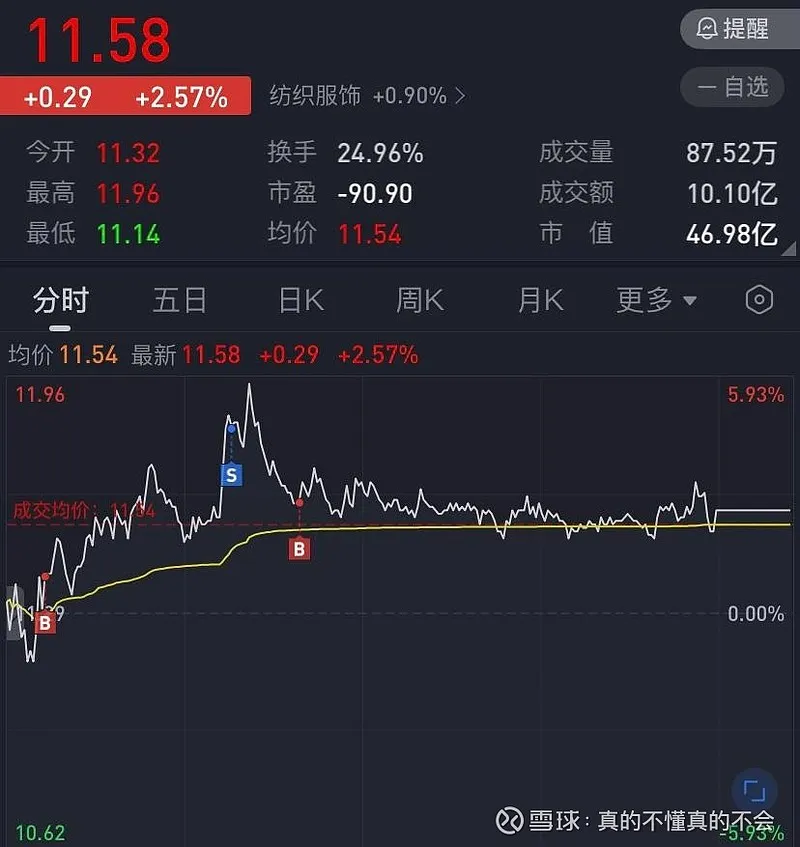Expand the 更多 chart period dropdown

[656, 300]
